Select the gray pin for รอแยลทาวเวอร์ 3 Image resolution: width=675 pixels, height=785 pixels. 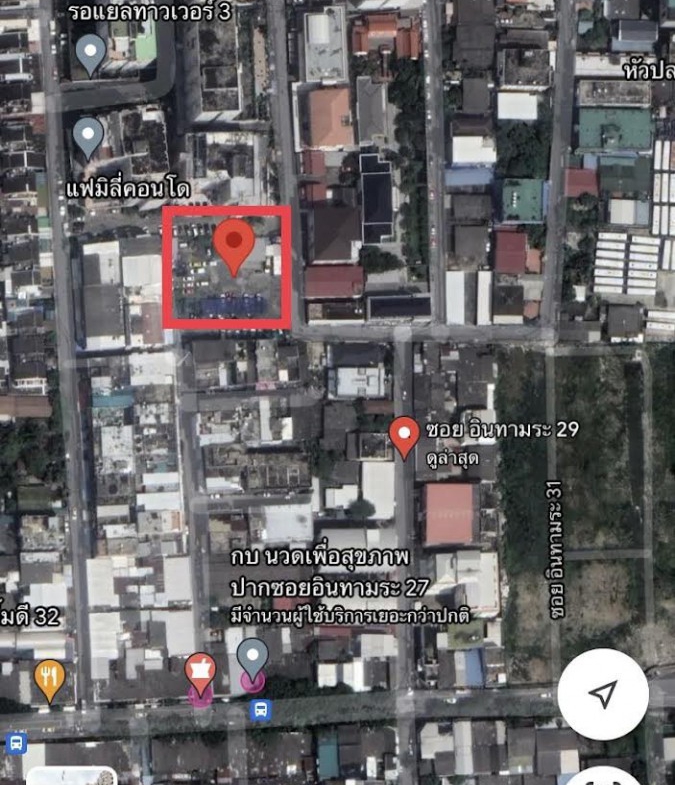(91, 52)
